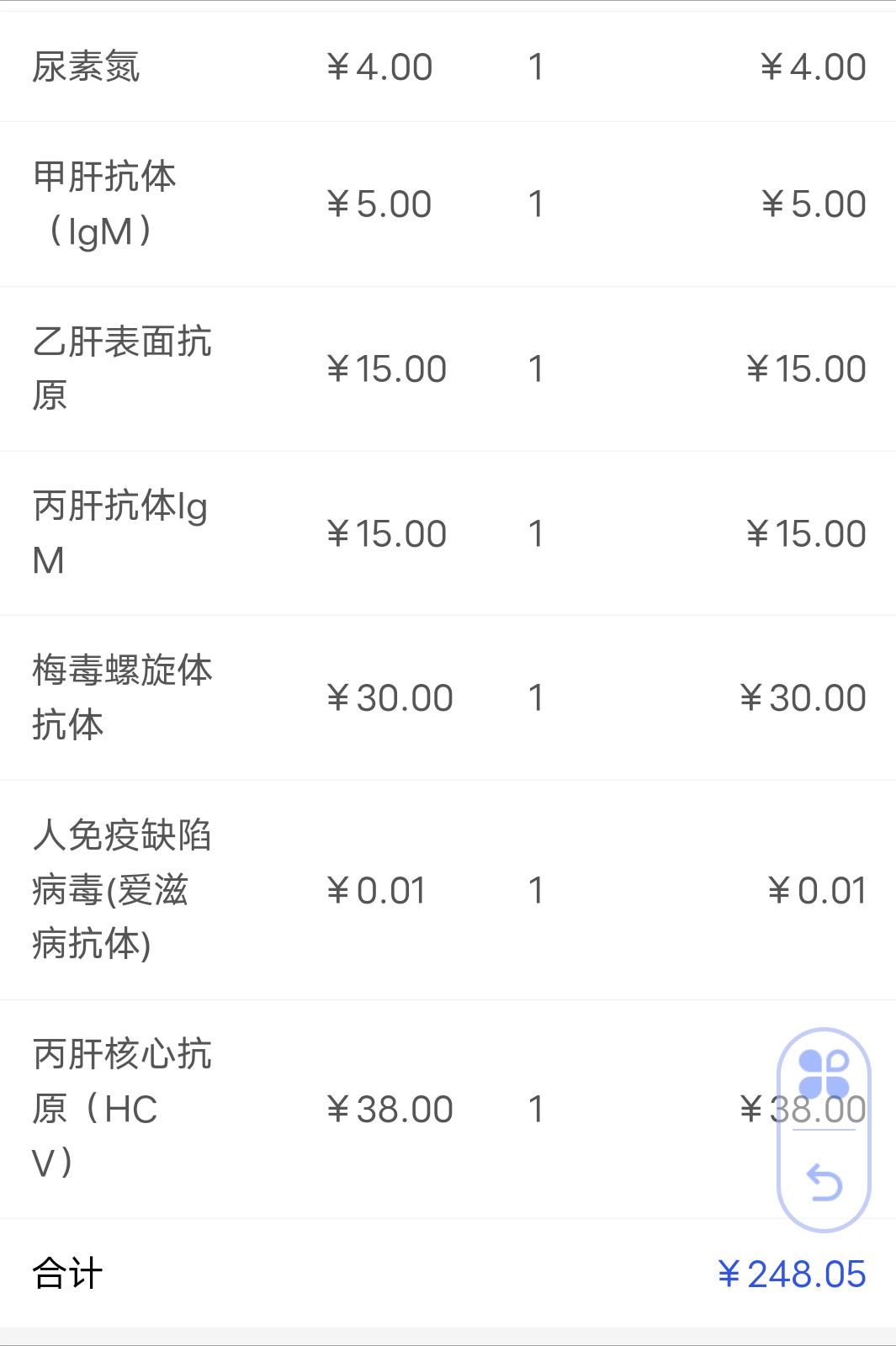The height and width of the screenshot is (1346, 896).
Task: Select the 甲肝抗体（IgM）row
Action: [x=109, y=202]
